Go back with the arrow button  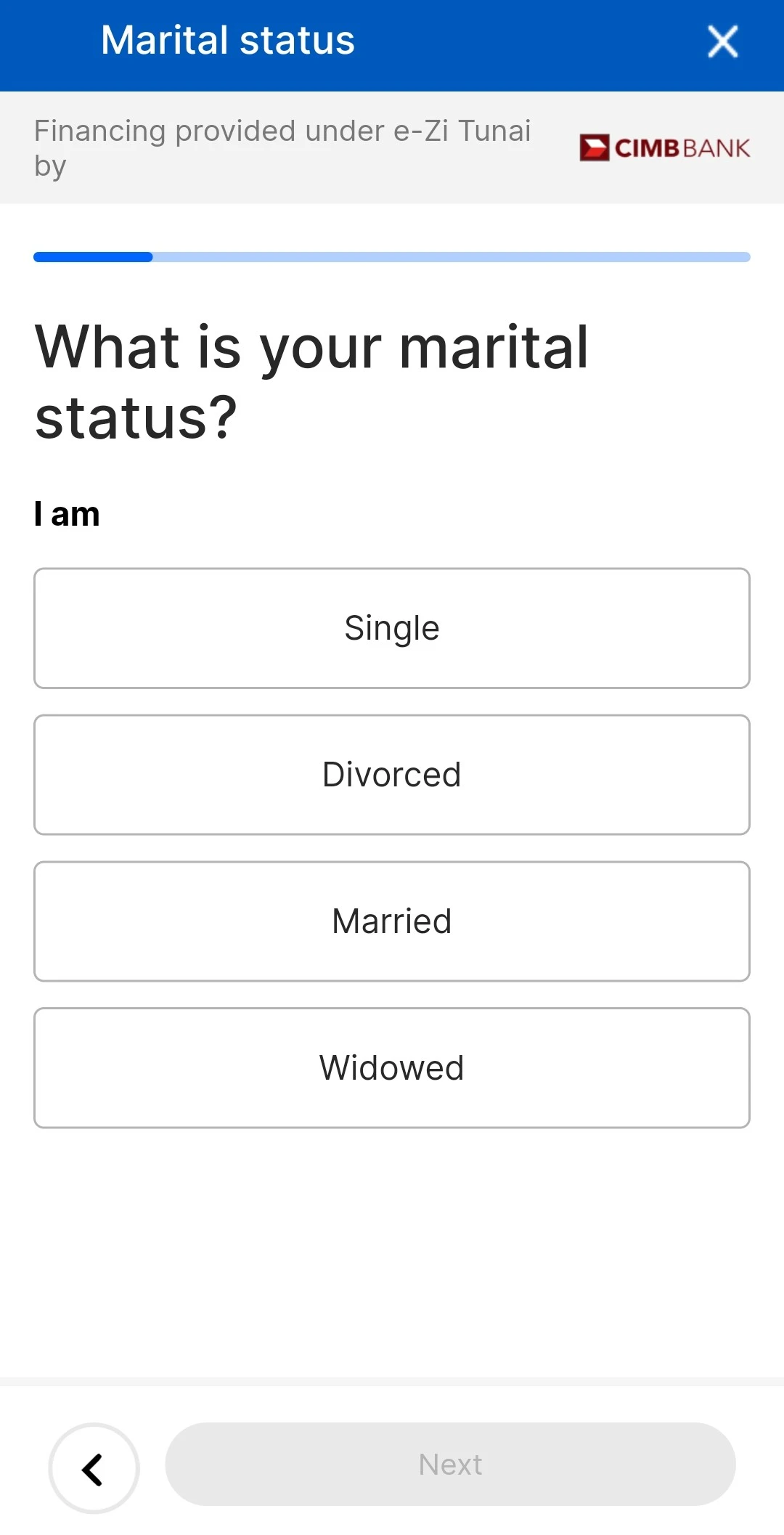pos(94,1468)
